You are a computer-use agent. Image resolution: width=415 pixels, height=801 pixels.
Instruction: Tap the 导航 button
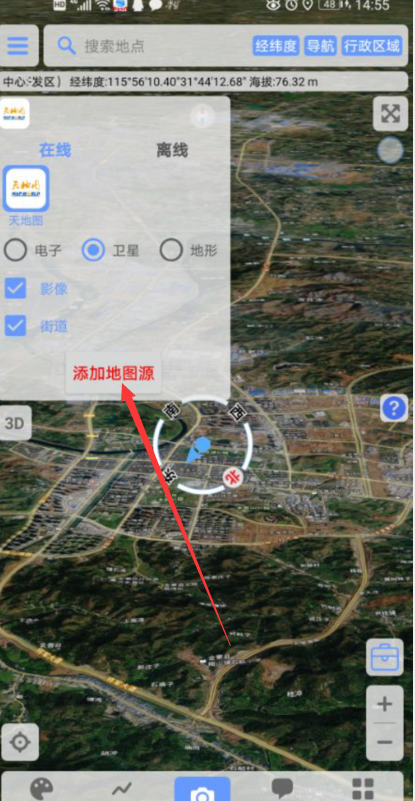[x=320, y=46]
